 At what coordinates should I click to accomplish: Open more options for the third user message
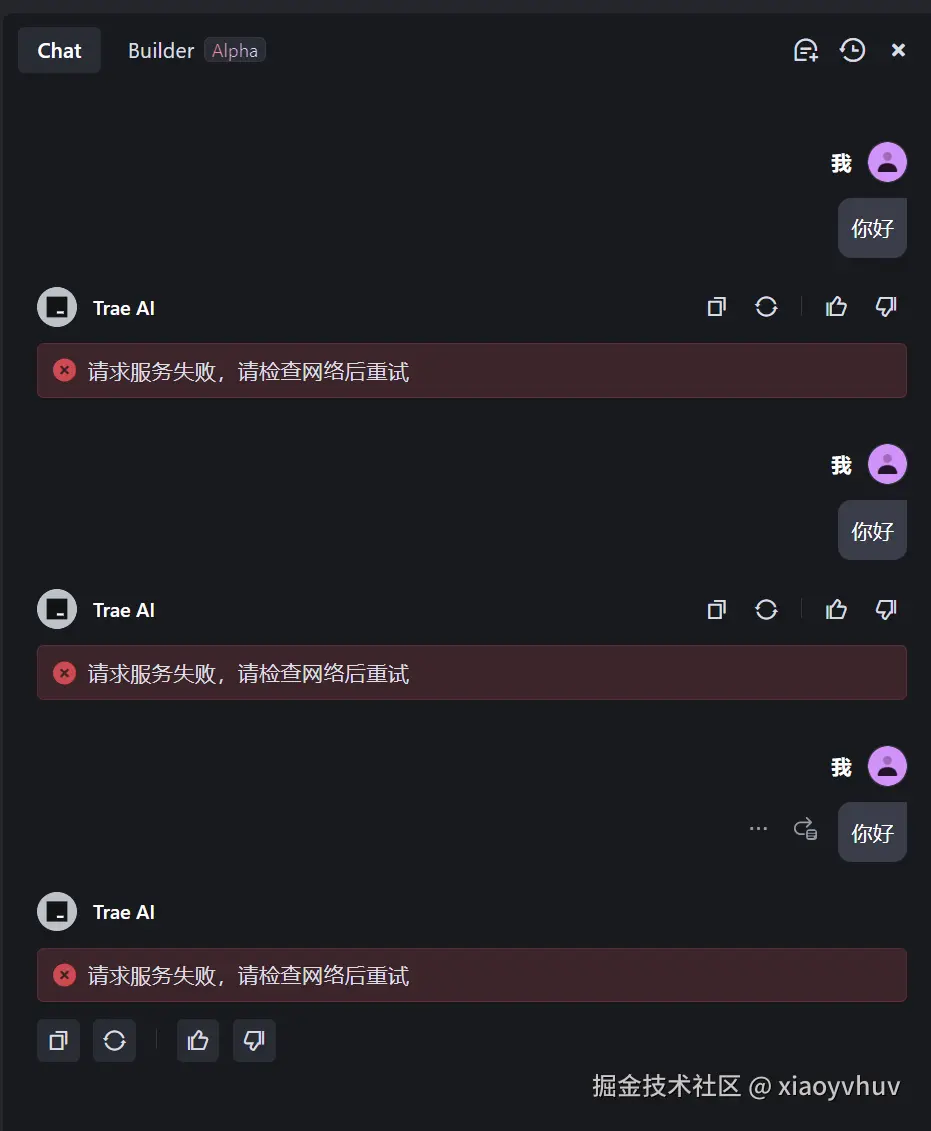coord(758,828)
